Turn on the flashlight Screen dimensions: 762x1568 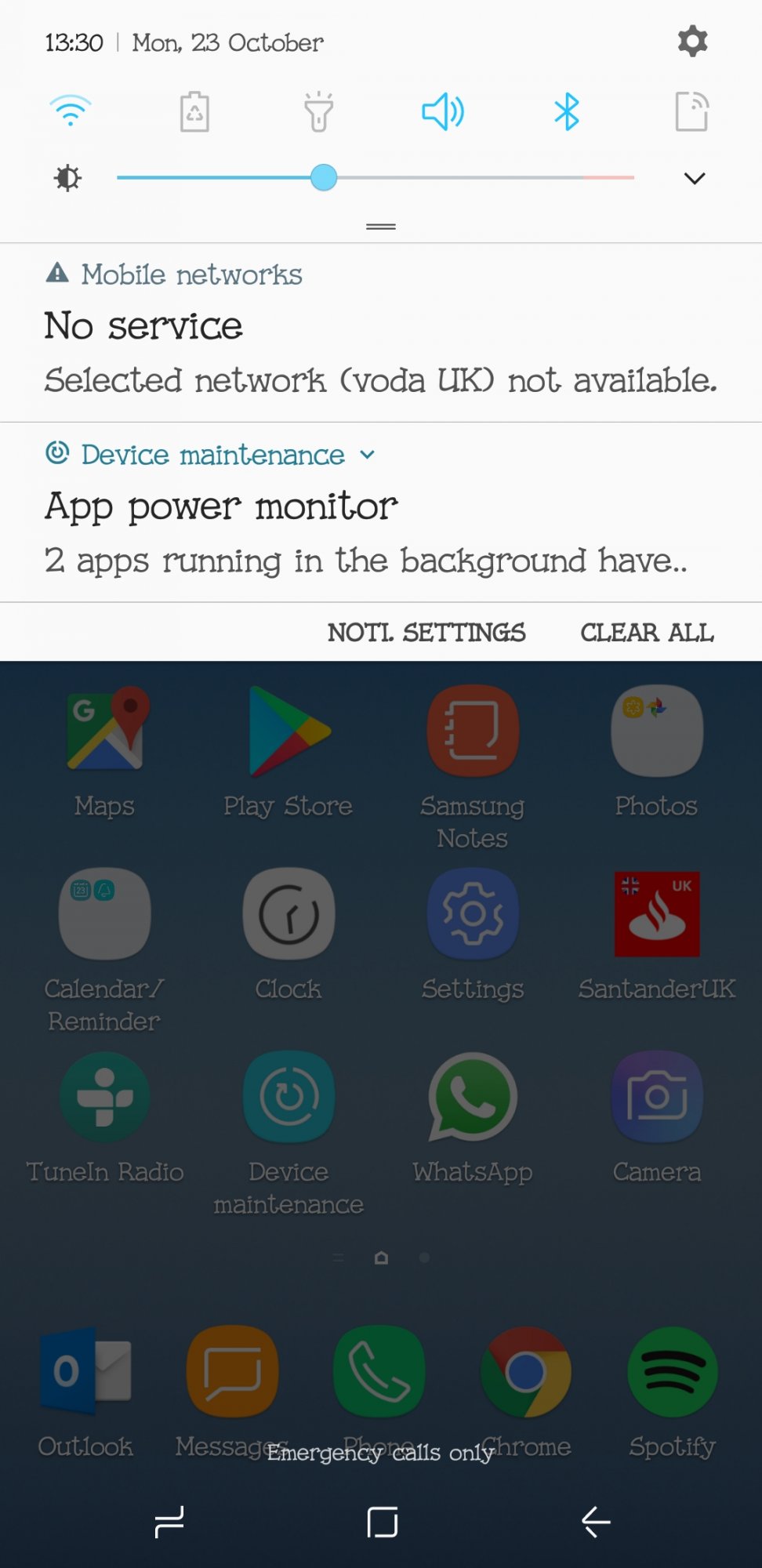point(318,111)
